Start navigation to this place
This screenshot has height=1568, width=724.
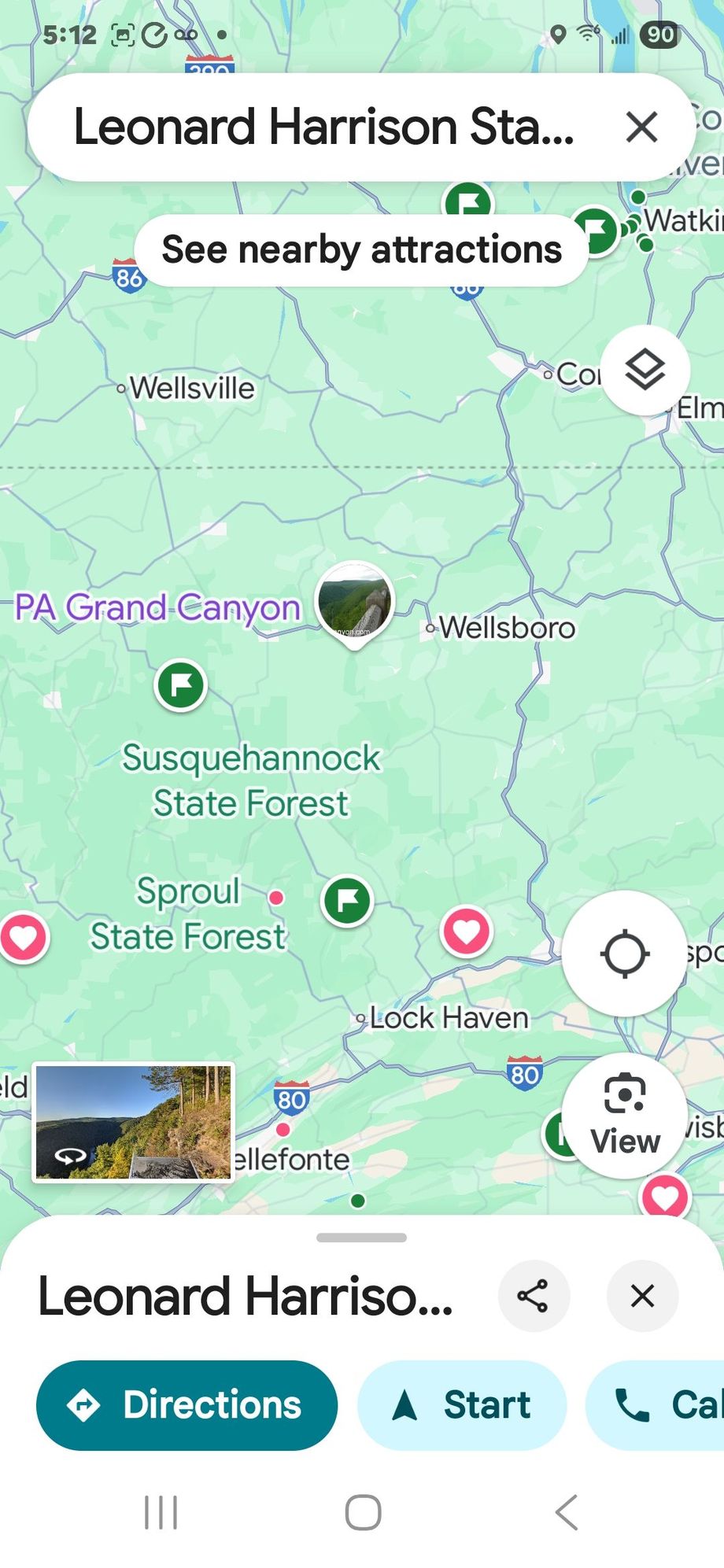click(x=462, y=1404)
